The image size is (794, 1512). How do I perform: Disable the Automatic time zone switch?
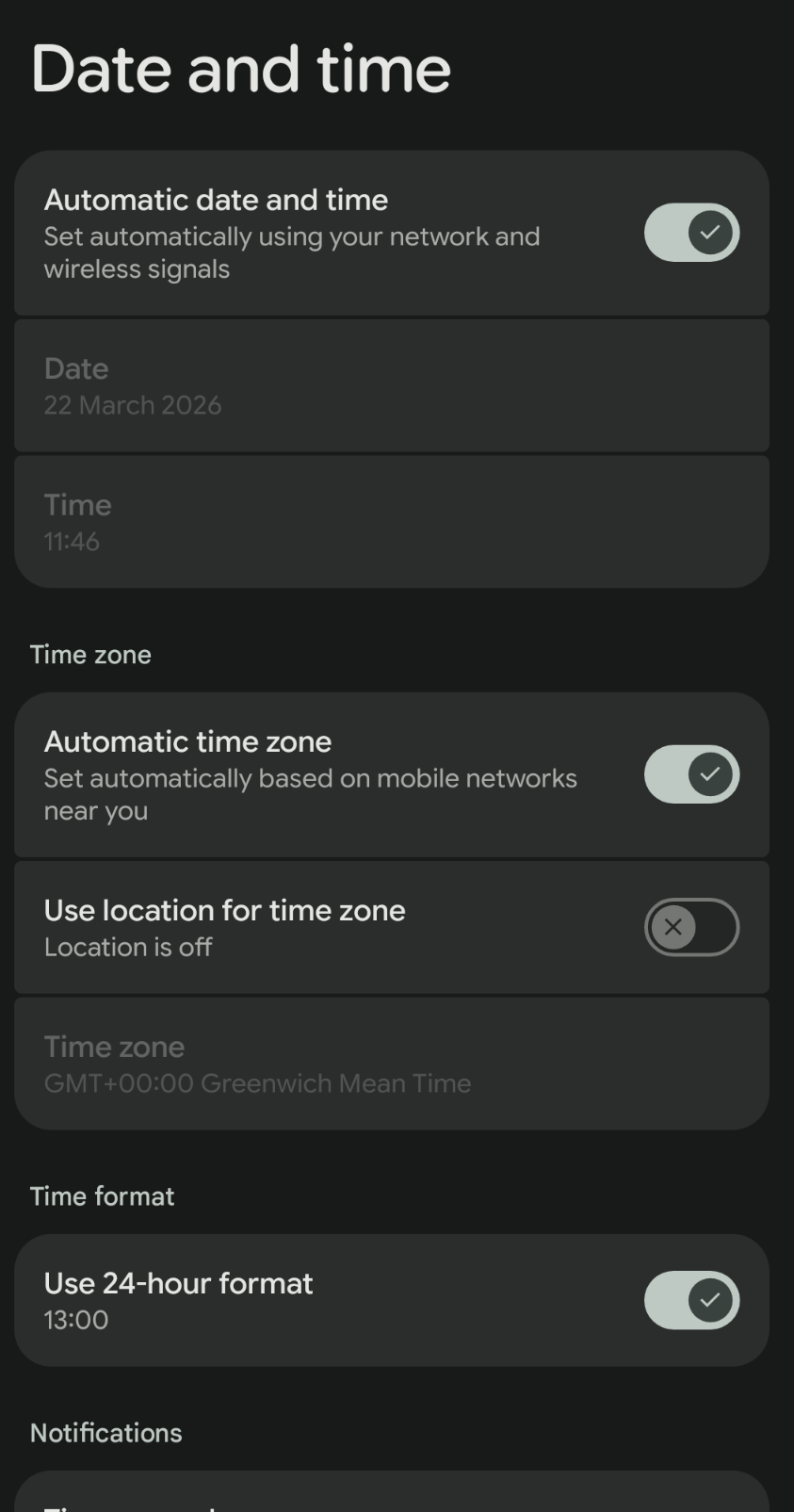(691, 774)
